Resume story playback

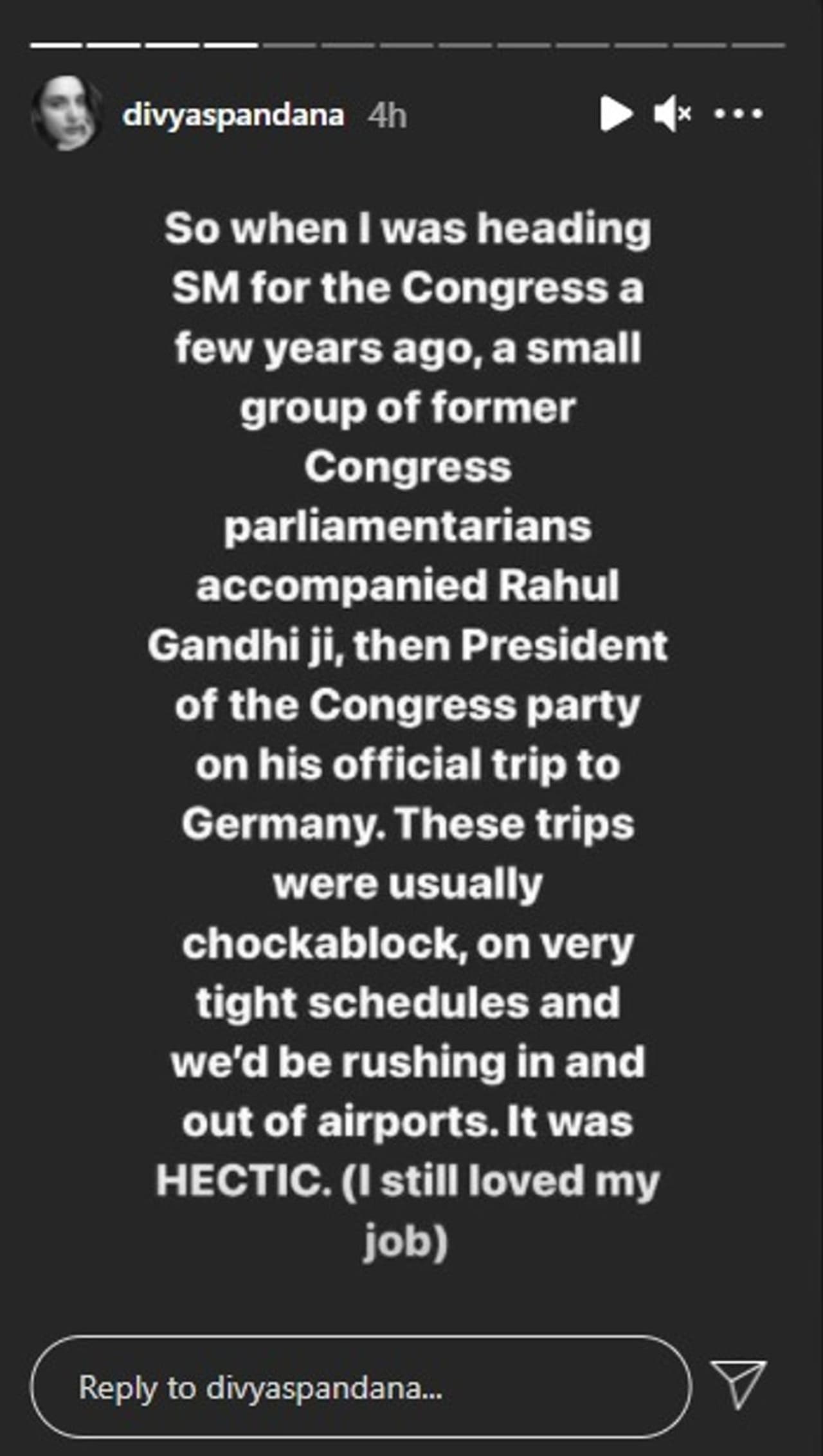coord(615,114)
